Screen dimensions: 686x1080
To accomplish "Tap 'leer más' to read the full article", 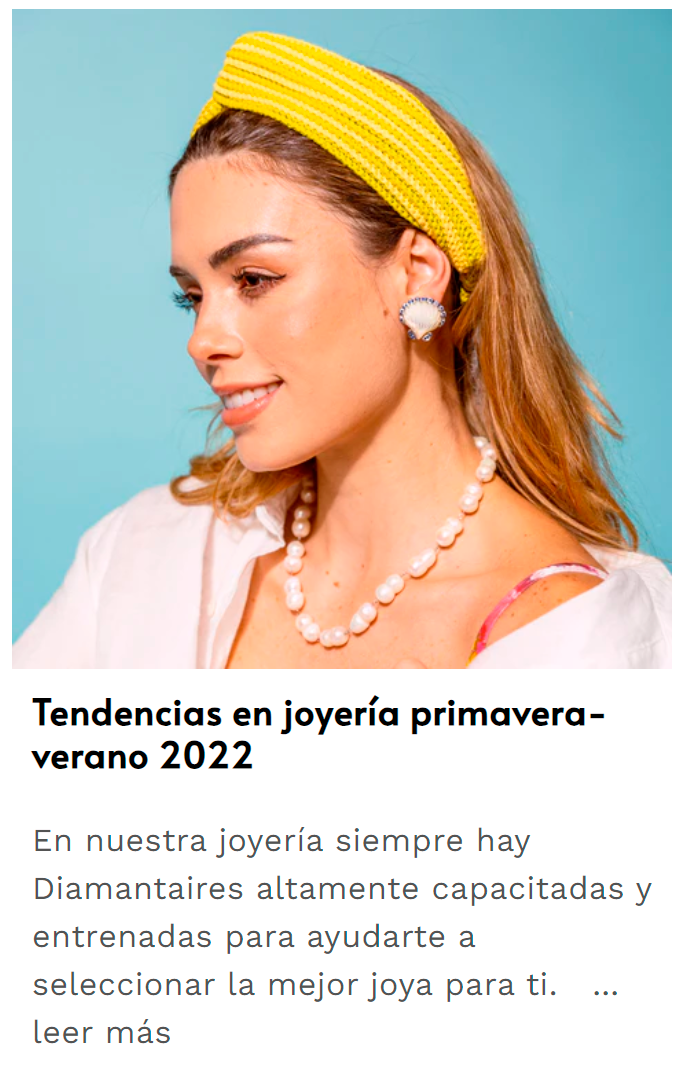I will pos(102,1032).
